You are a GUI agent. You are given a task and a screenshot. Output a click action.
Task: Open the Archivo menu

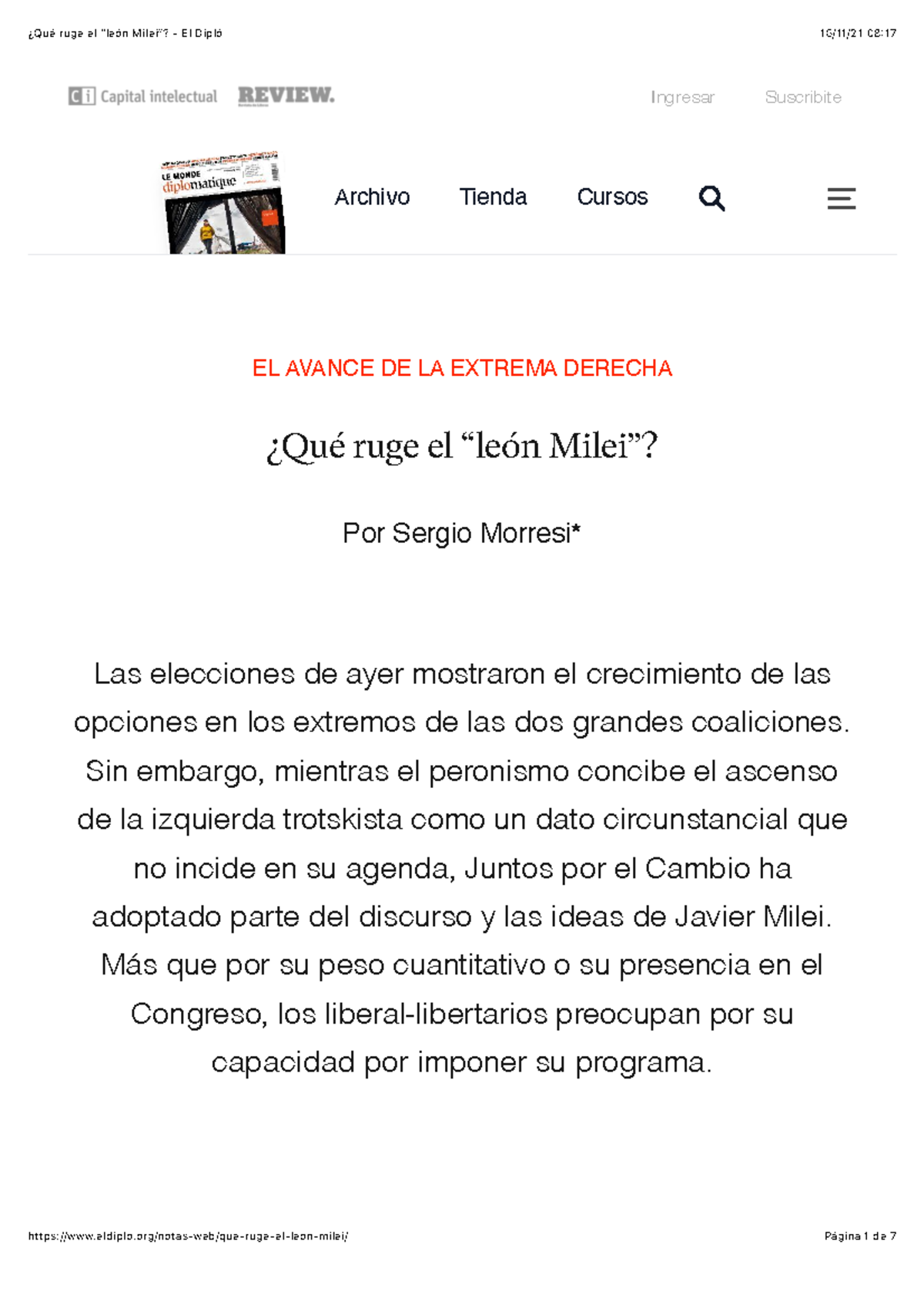[x=371, y=197]
